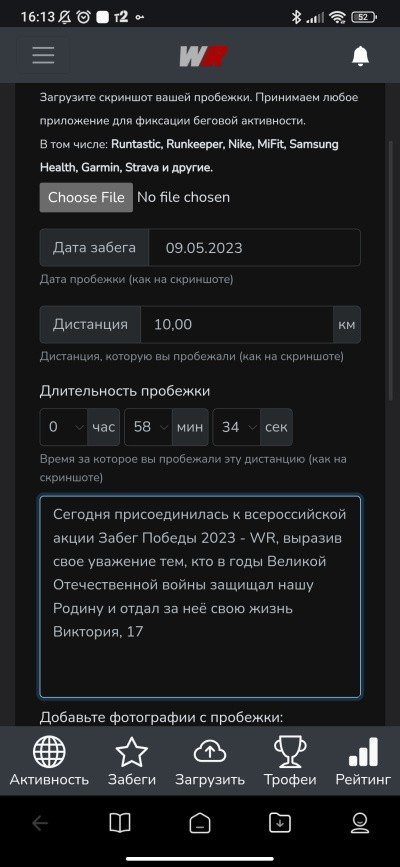Edit the distance field showing 10,00
400x867 pixels.
pos(237,324)
